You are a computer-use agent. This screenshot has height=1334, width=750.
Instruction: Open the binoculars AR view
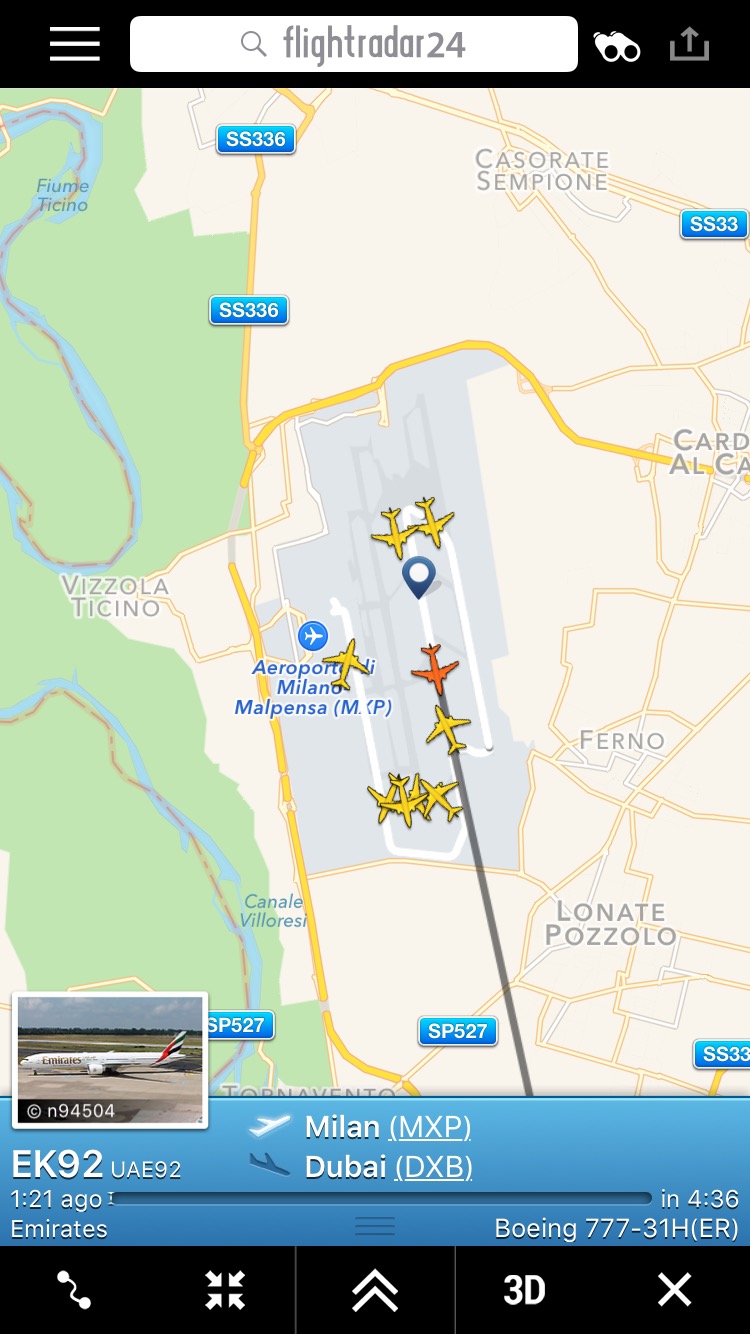617,46
